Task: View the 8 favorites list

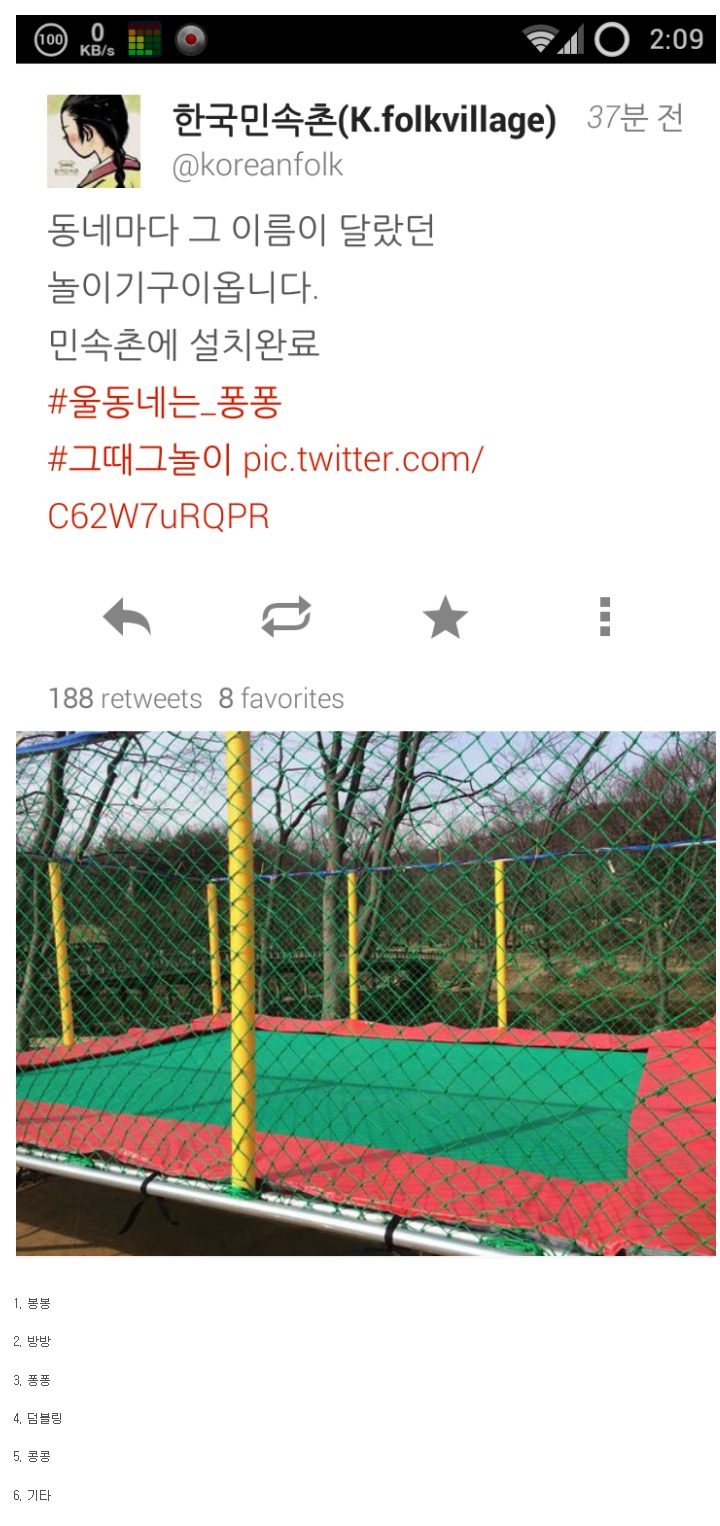Action: 281,699
